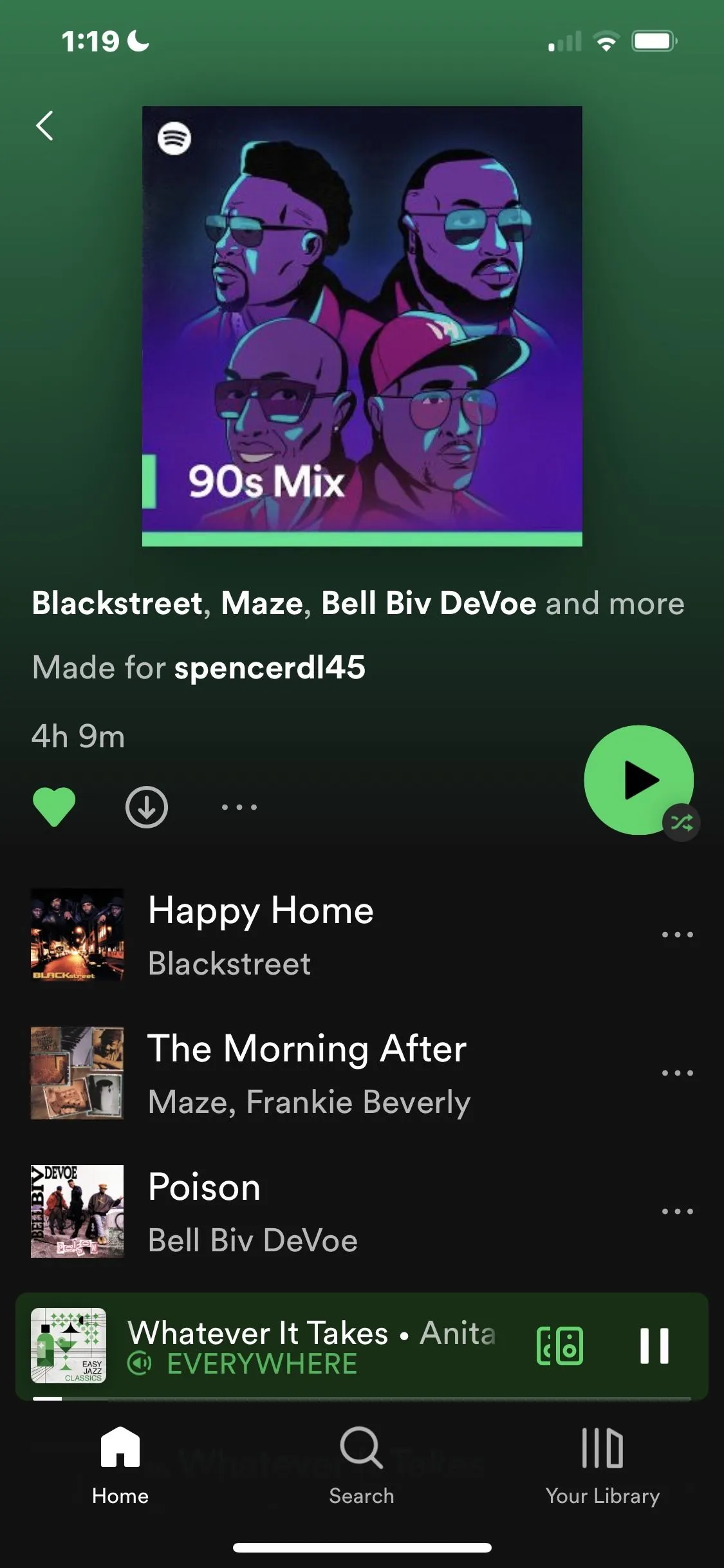
Task: Open playlist options next to download icon
Action: pos(239,807)
